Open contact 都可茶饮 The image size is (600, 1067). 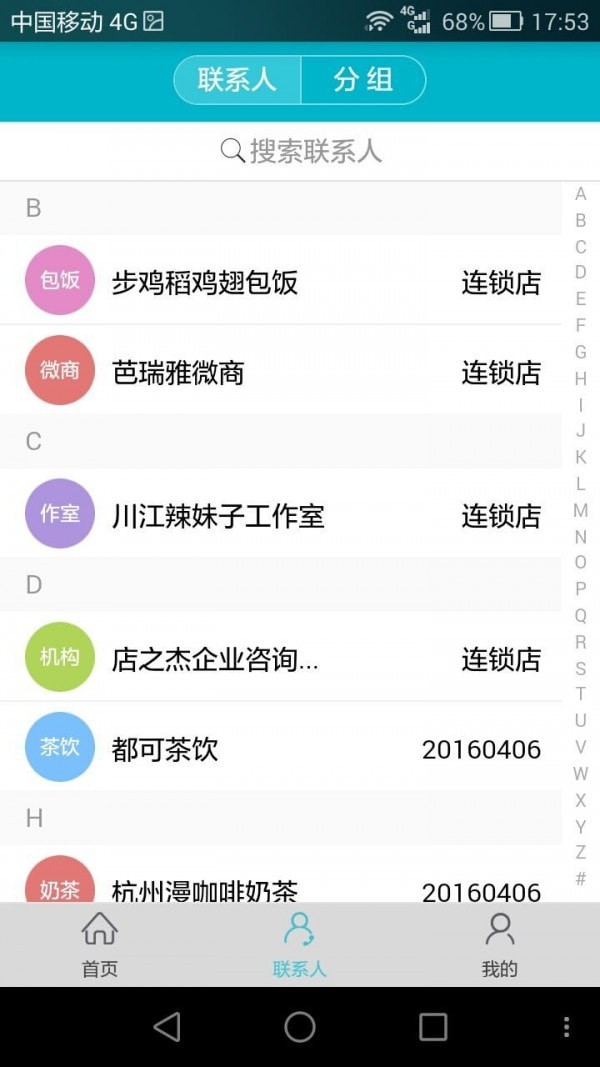280,749
